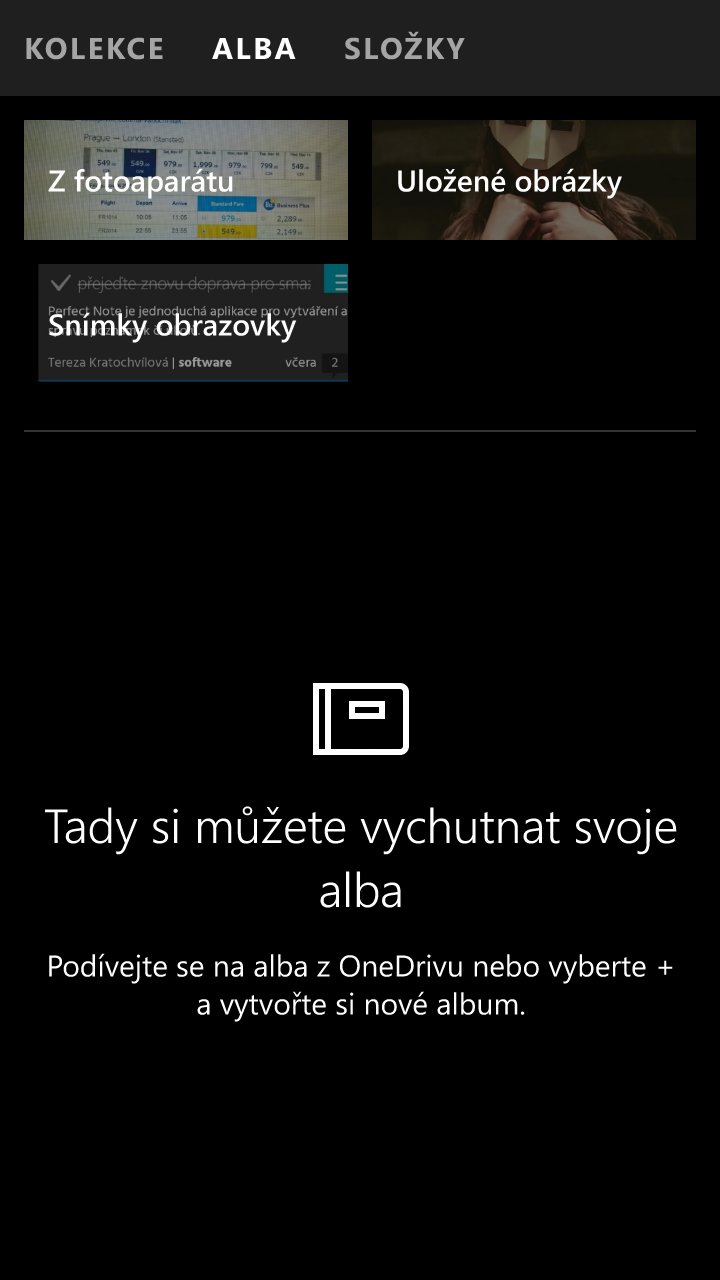Select the ALBA tab
Image resolution: width=720 pixels, height=1280 pixels.
pos(254,49)
